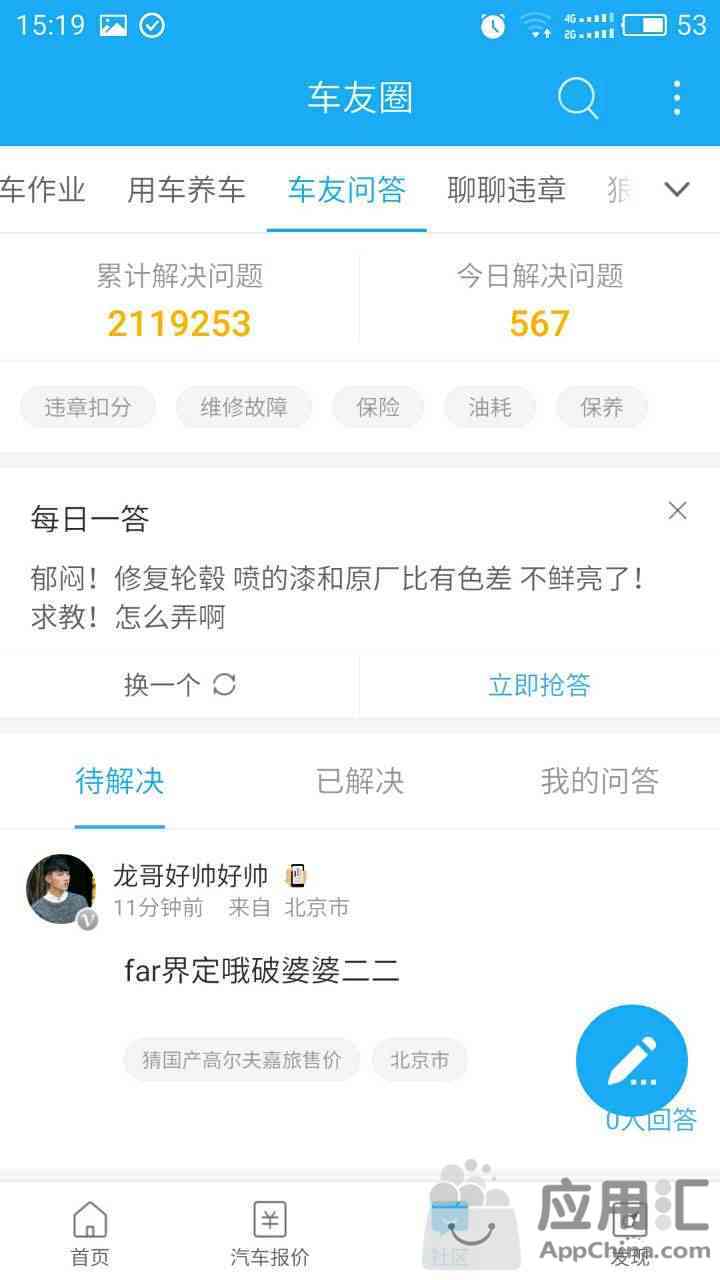The width and height of the screenshot is (720, 1280).
Task: Switch to the 聊聊违章 tab
Action: tap(506, 189)
